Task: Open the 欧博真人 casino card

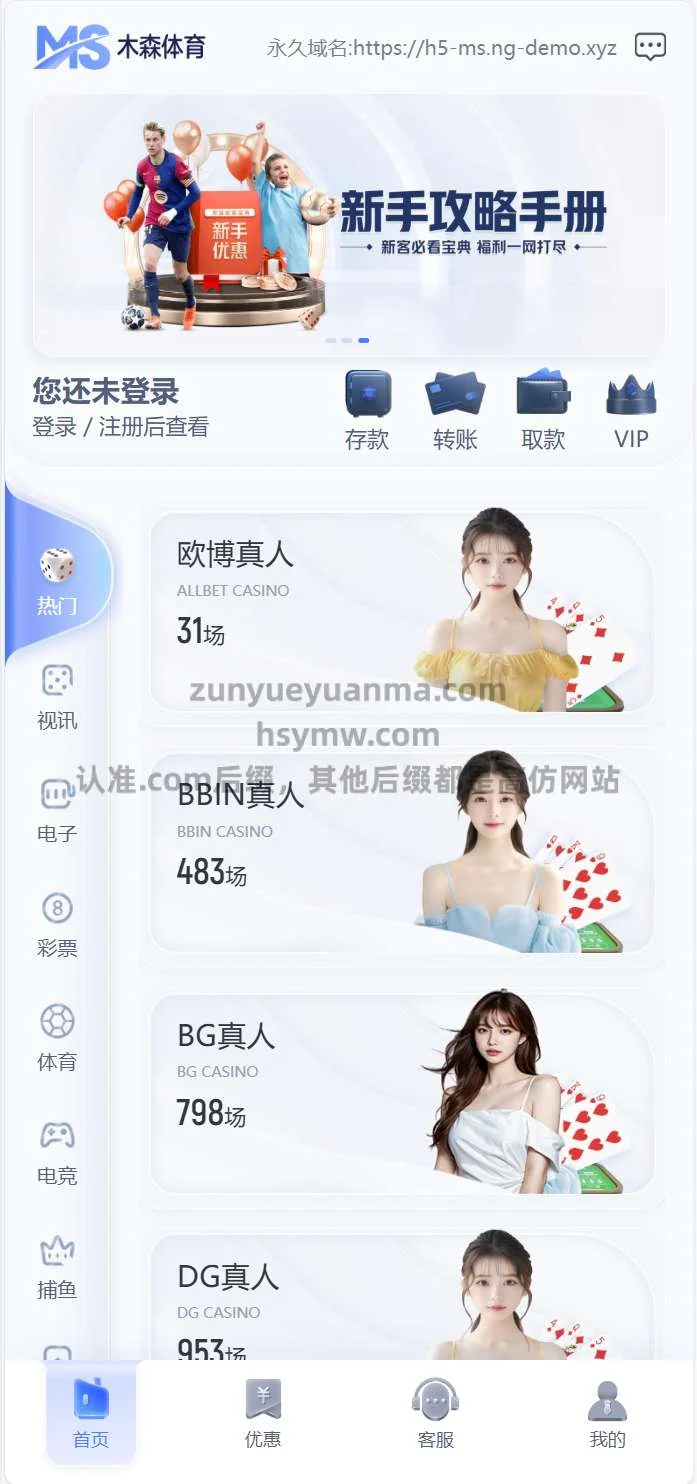Action: point(401,612)
